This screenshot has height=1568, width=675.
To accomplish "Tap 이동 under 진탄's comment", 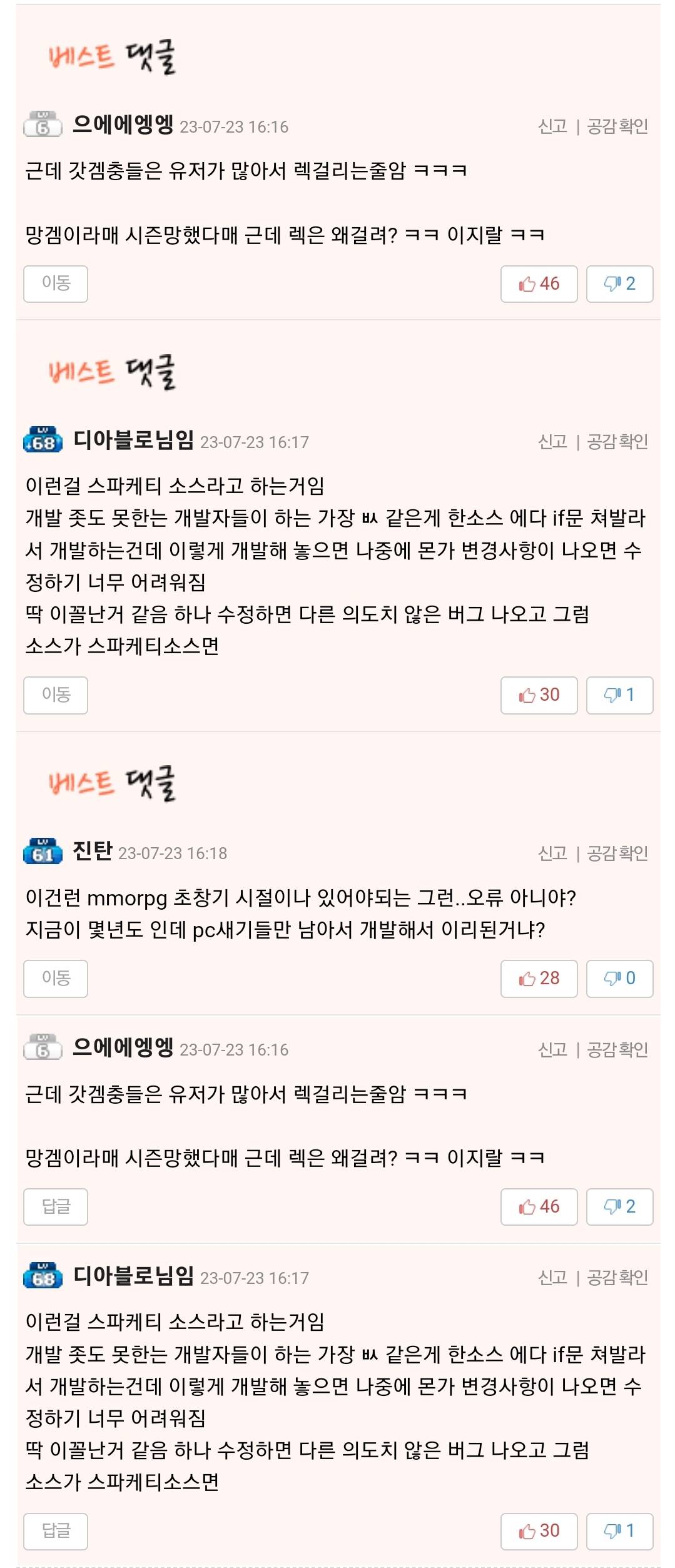I will [55, 978].
